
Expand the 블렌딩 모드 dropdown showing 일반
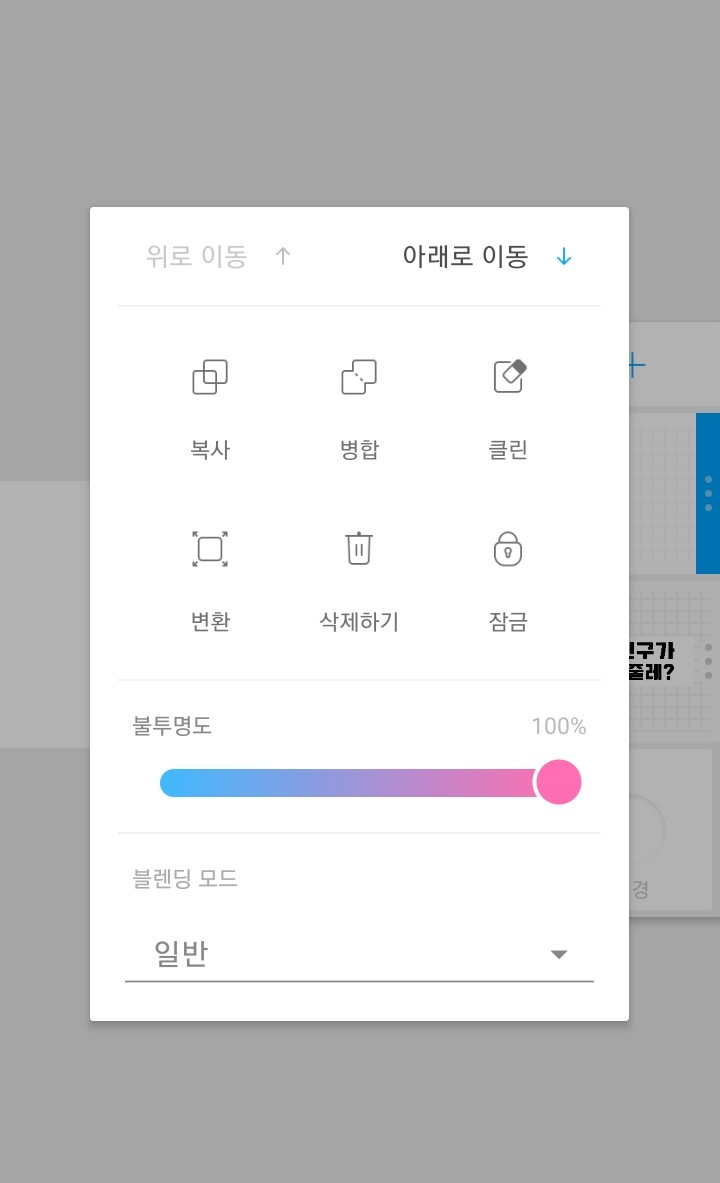tap(359, 954)
